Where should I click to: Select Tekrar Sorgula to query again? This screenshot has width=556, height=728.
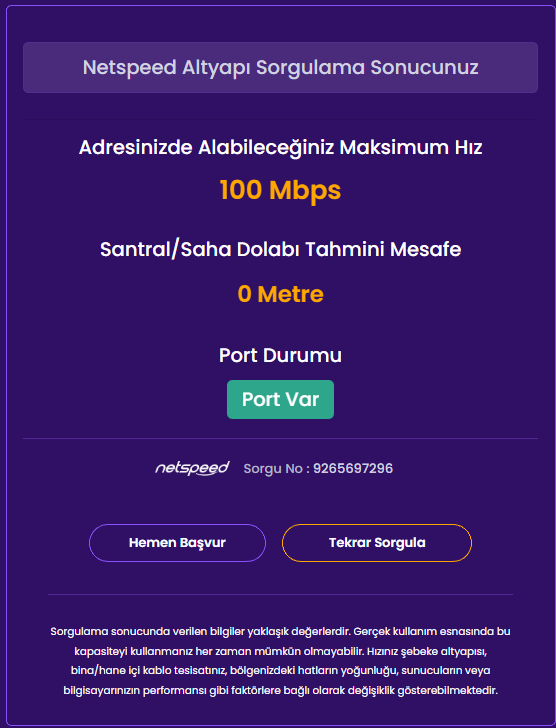(377, 543)
